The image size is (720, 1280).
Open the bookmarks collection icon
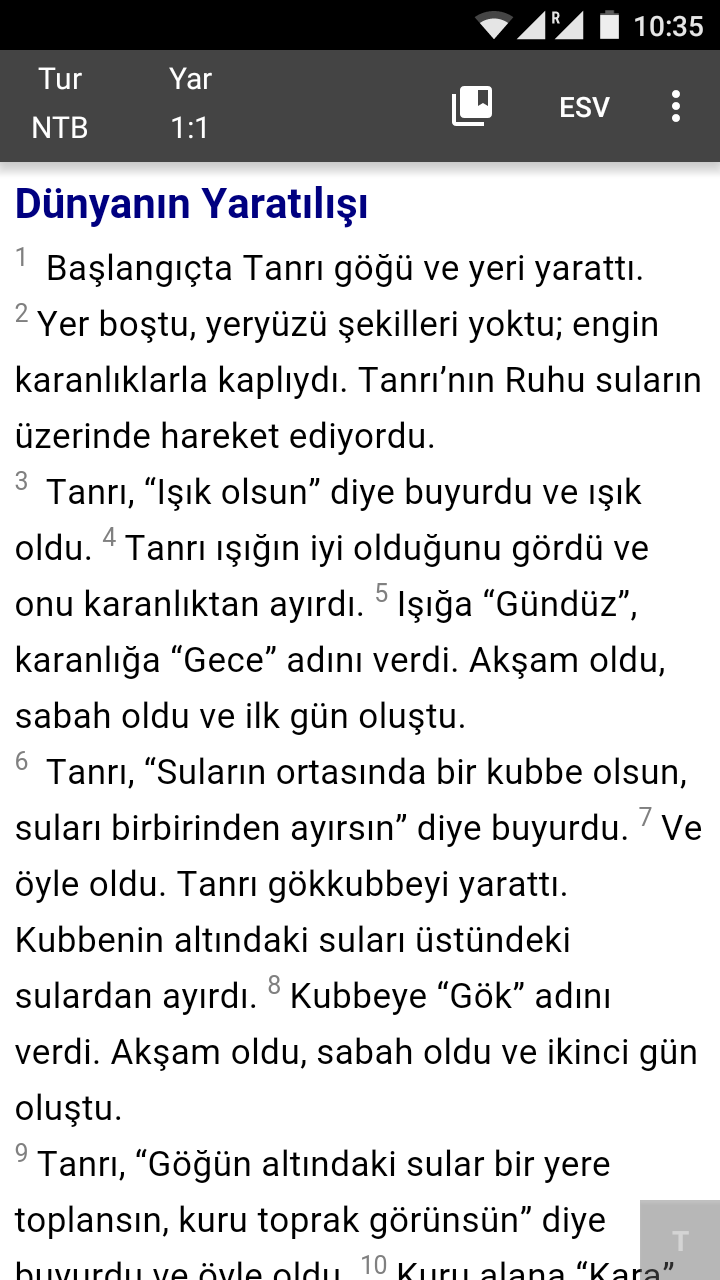(x=472, y=106)
